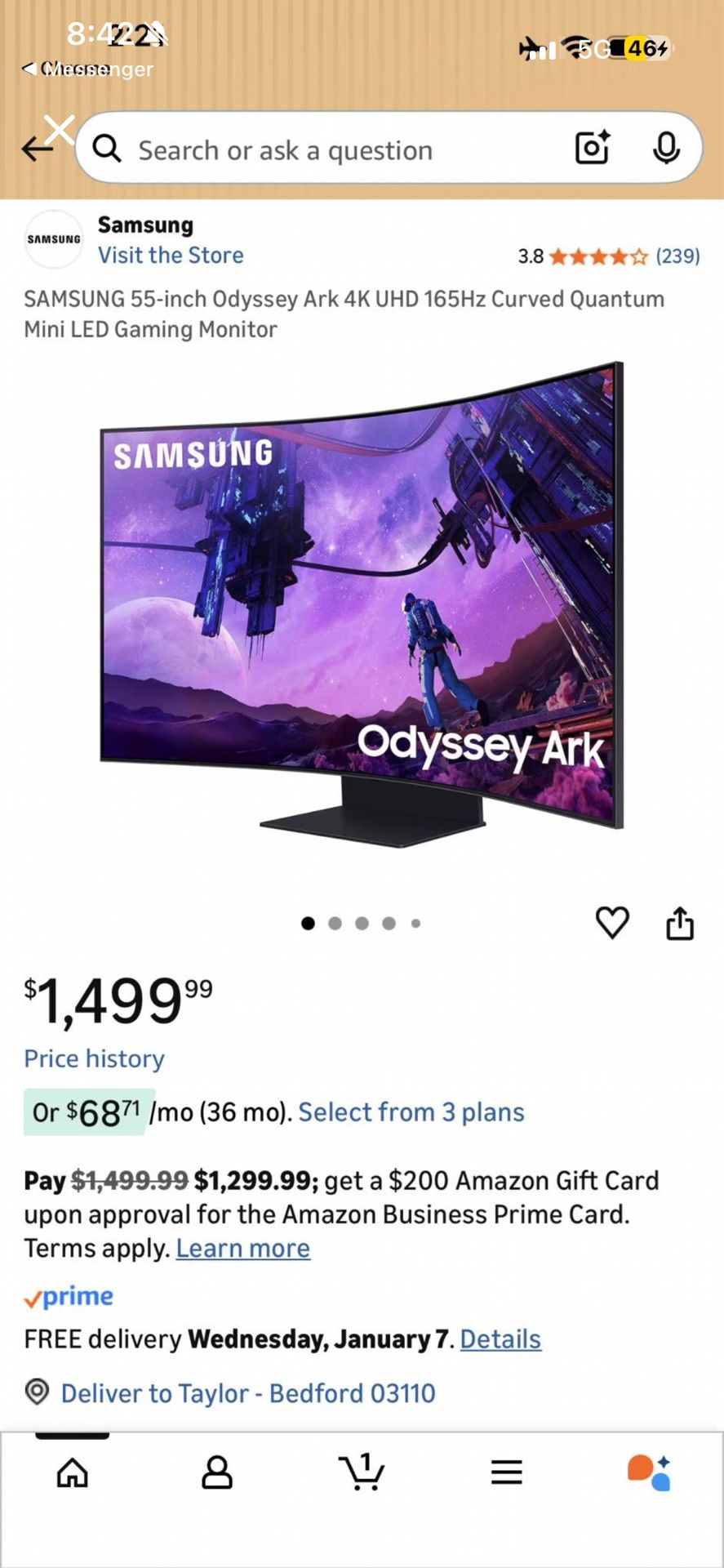
Task: Tap the search or ask a question field
Action: [x=326, y=150]
